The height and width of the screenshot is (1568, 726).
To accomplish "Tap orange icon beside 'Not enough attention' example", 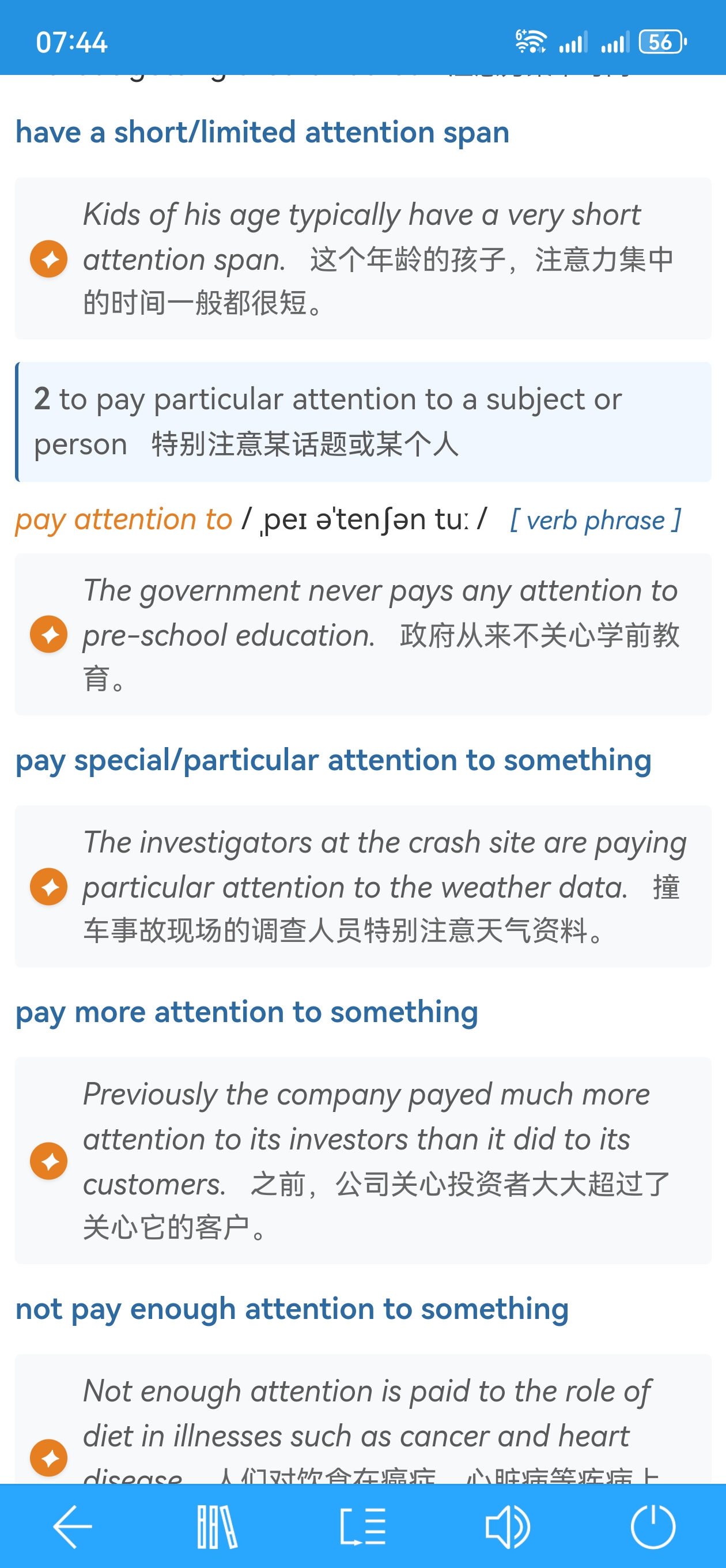I will coord(48,1458).
